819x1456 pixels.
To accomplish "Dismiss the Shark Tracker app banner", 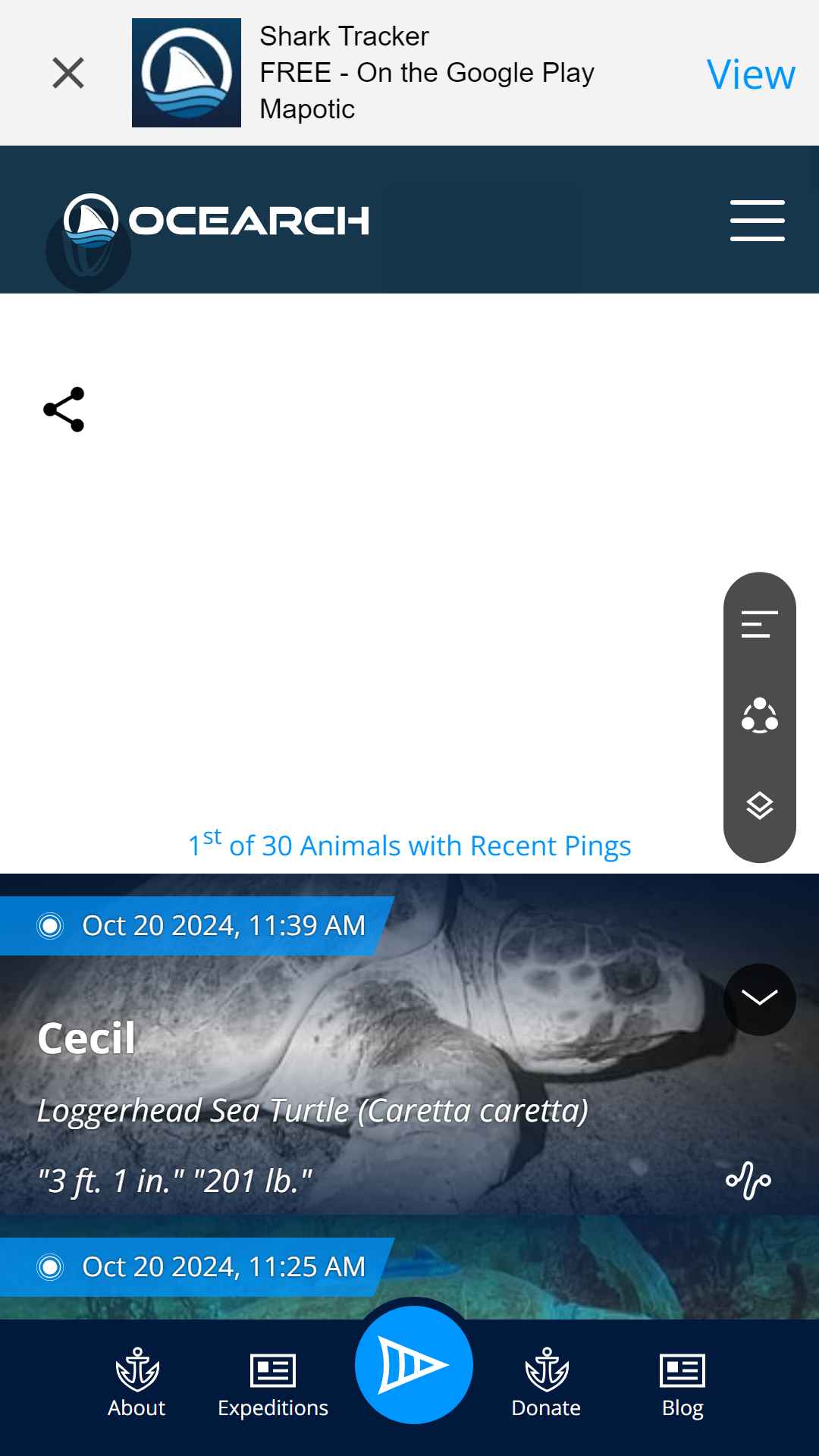I will pyautogui.click(x=68, y=73).
